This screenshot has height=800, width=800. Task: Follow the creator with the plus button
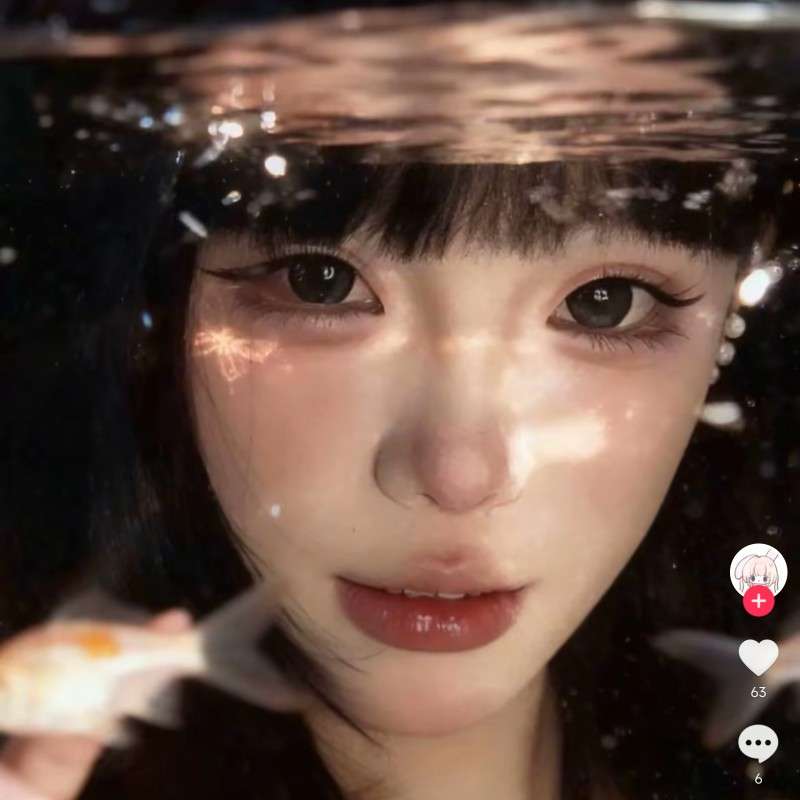(x=758, y=601)
